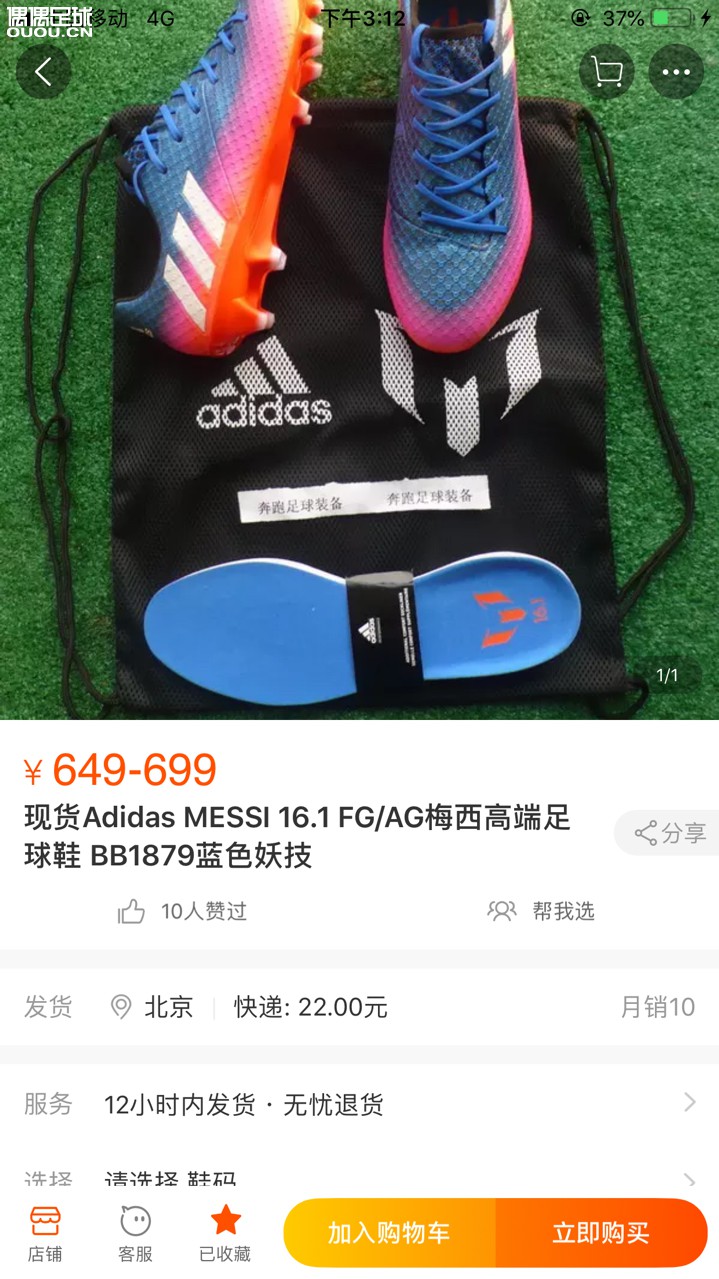Open the 服务 shipping and returns row
This screenshot has width=719, height=1279.
click(359, 1104)
